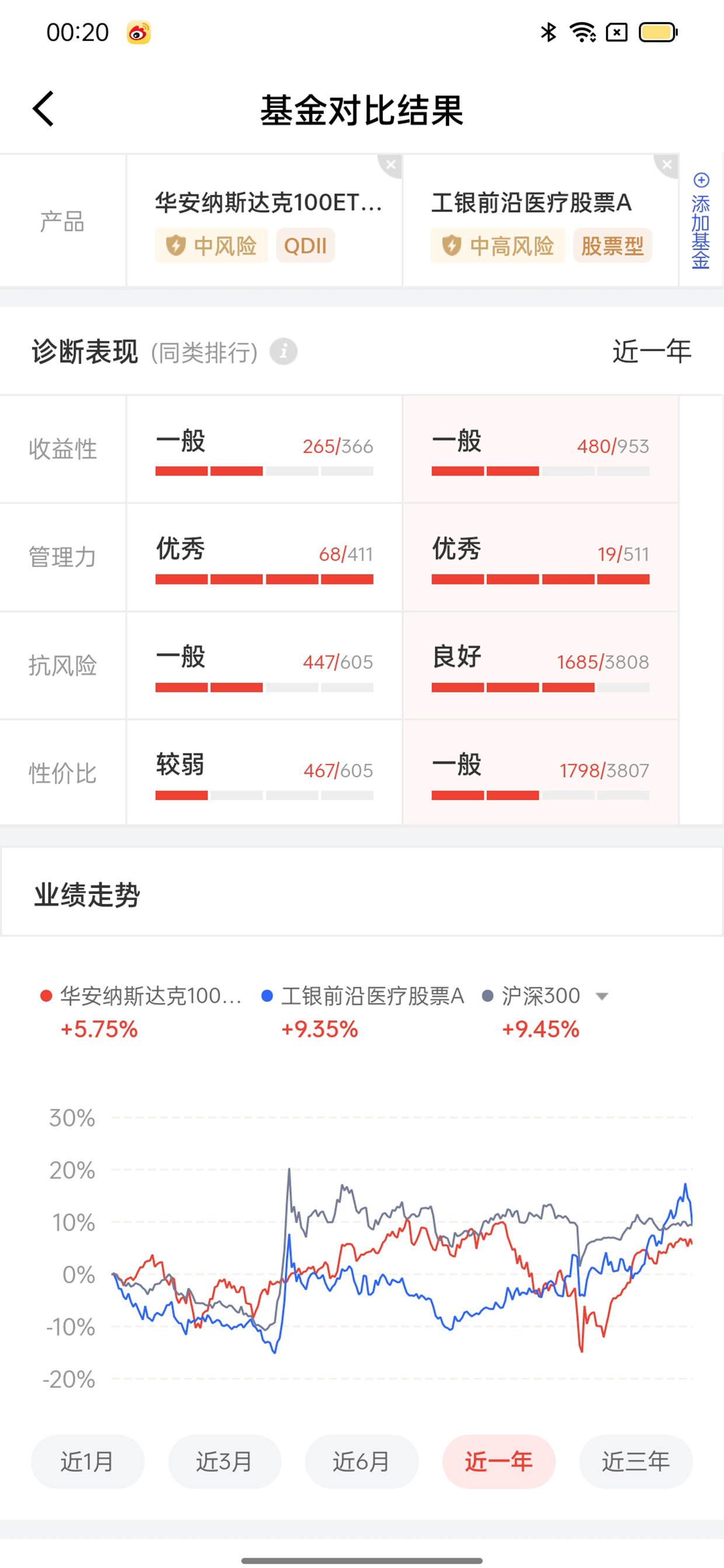Go back using the arrow
Screen dimensions: 724x1568
pos(43,110)
